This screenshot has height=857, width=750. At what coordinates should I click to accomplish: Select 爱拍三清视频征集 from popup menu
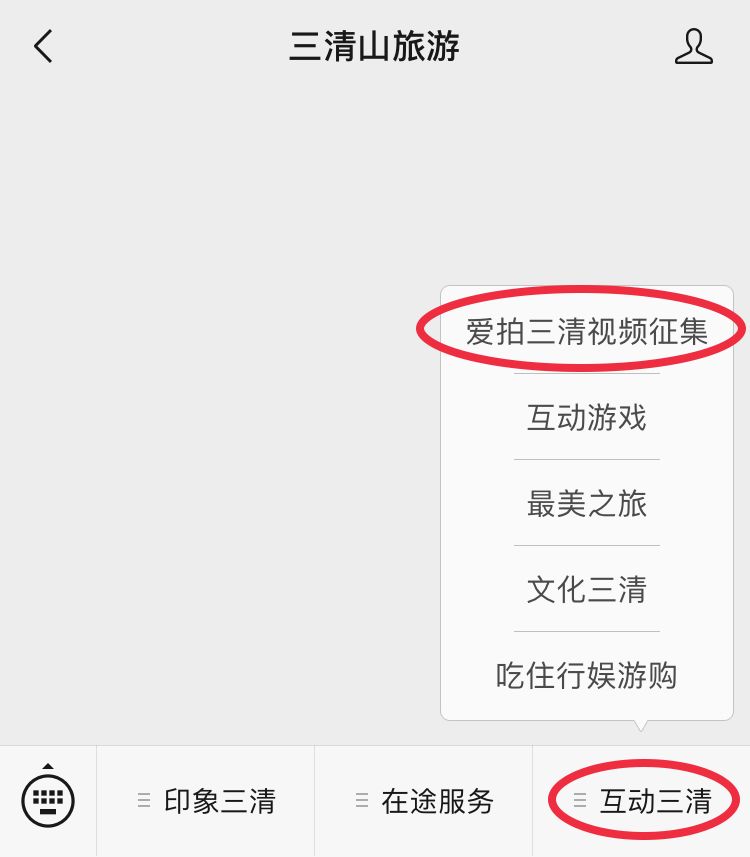tap(587, 331)
